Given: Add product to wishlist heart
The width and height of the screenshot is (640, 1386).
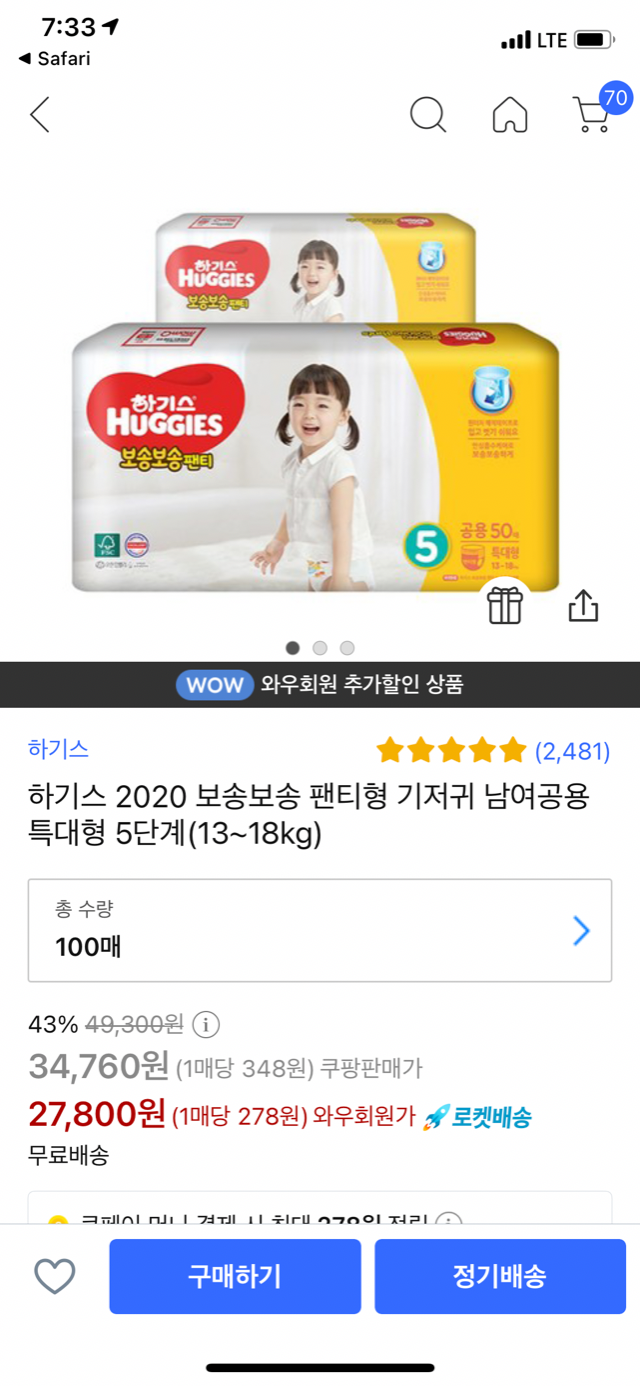Looking at the screenshot, I should pos(55,1276).
